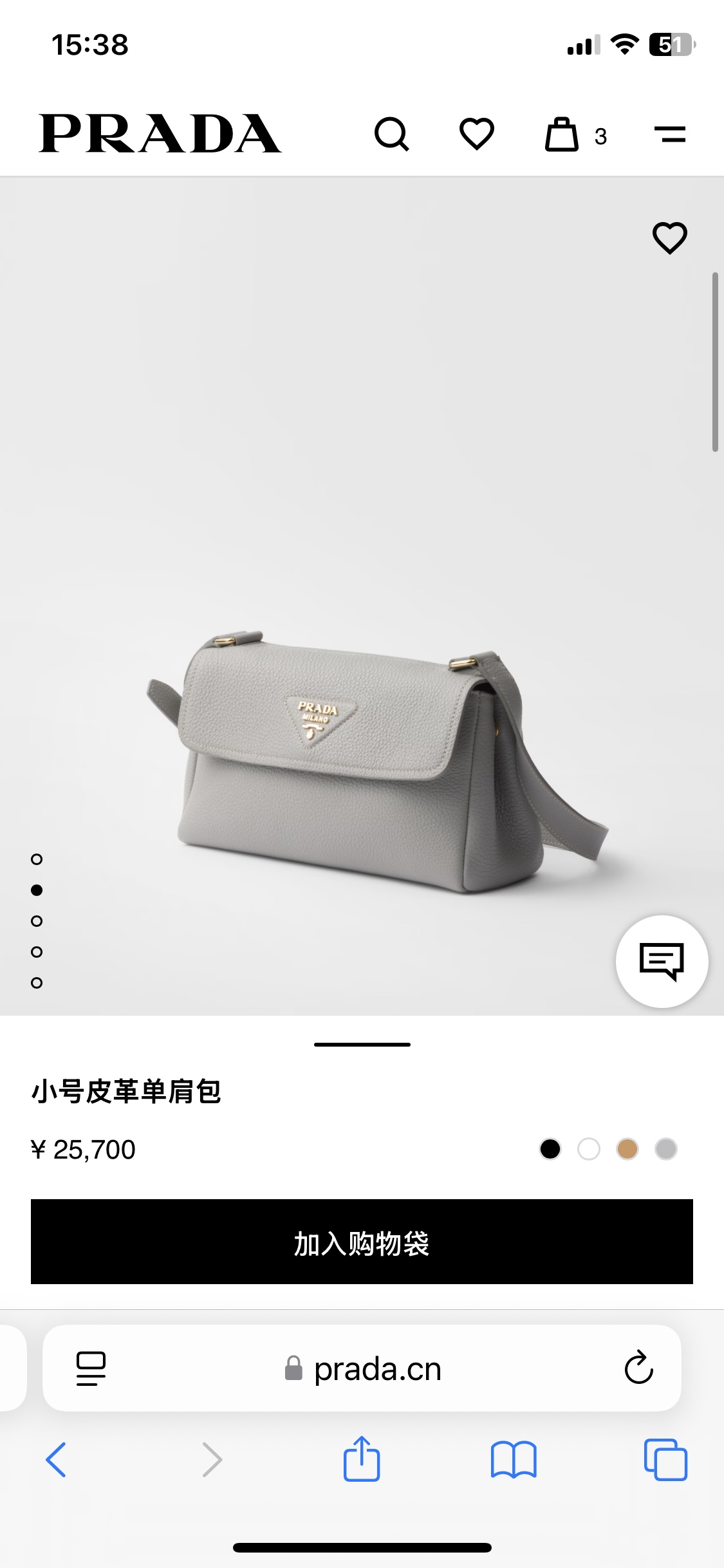Open Safari bookmarks
The width and height of the screenshot is (724, 1568).
[514, 1459]
